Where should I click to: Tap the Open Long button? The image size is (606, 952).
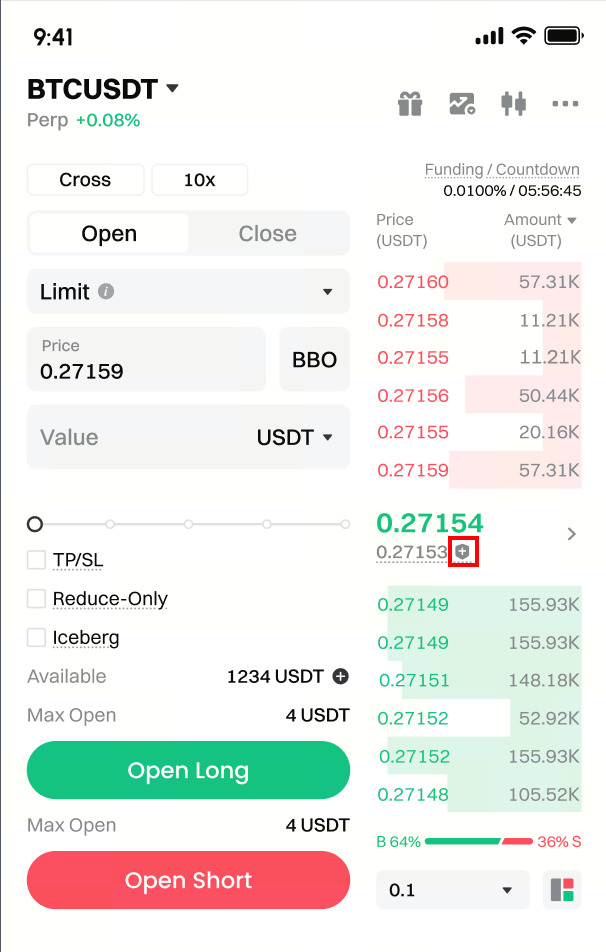[x=188, y=771]
